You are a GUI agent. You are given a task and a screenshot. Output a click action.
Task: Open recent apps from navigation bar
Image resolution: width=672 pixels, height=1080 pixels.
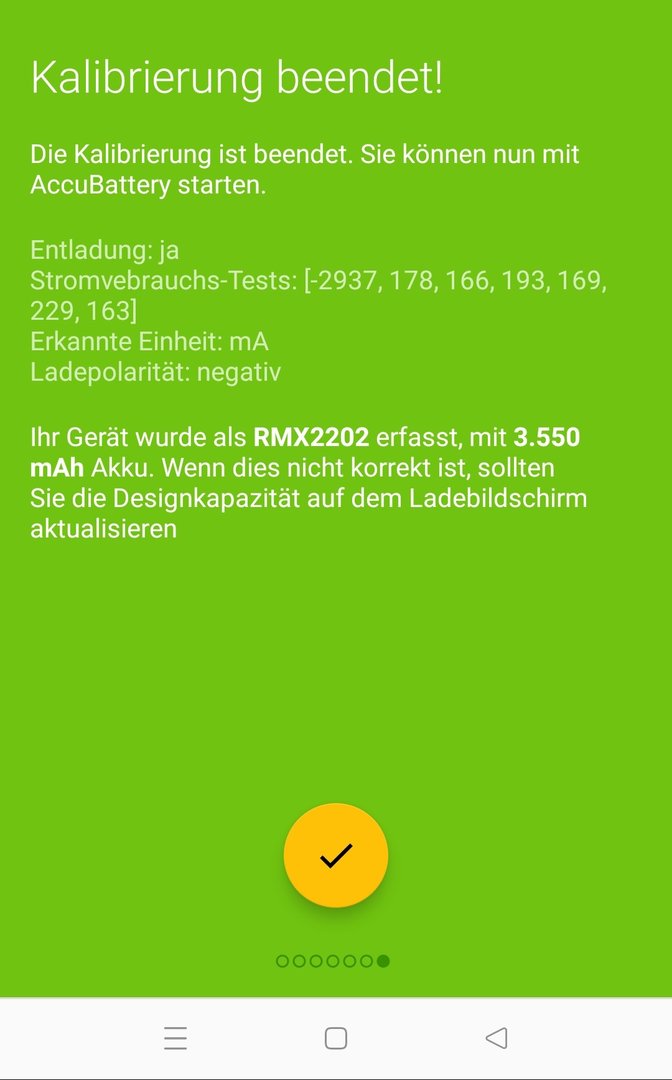tap(176, 1038)
